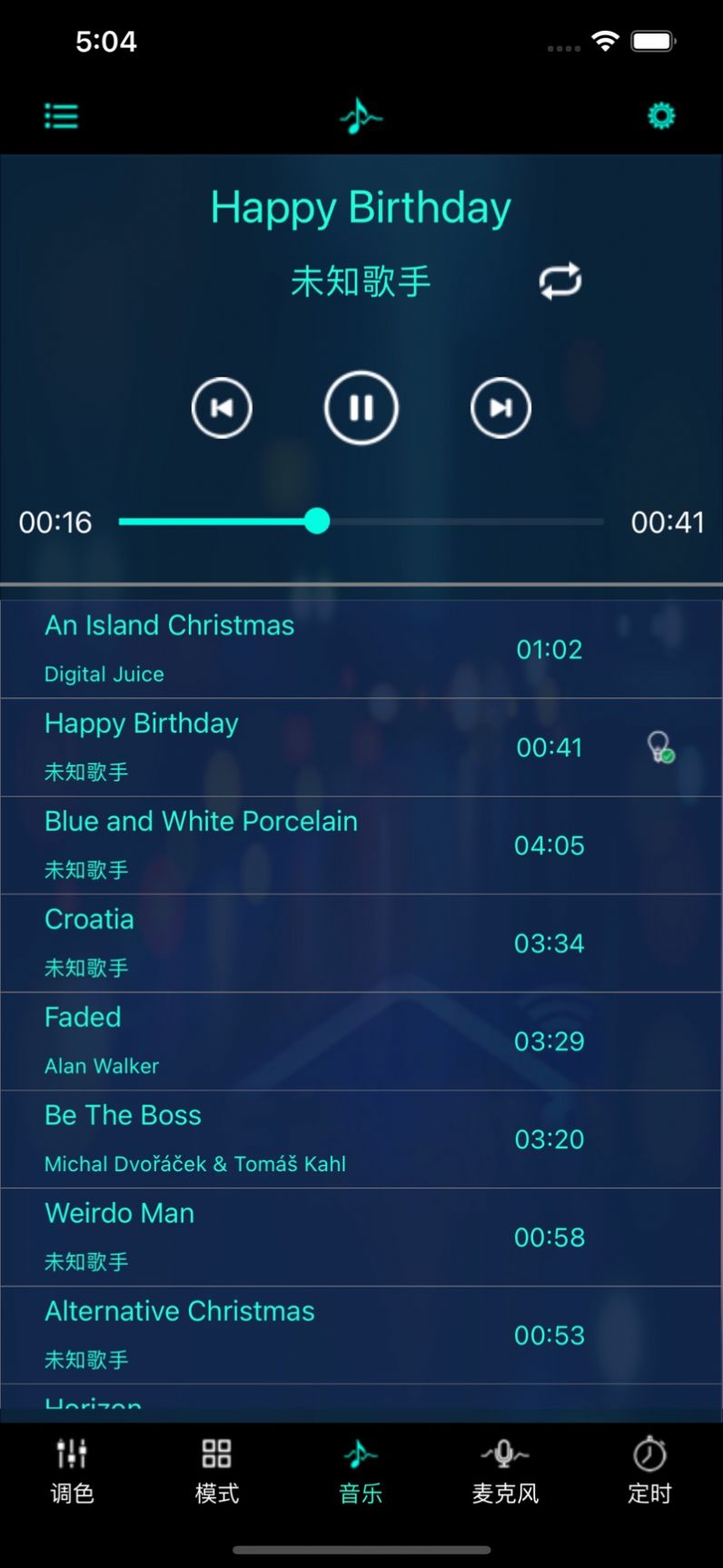The image size is (723, 1568).
Task: Skip to the next track
Action: pyautogui.click(x=500, y=408)
